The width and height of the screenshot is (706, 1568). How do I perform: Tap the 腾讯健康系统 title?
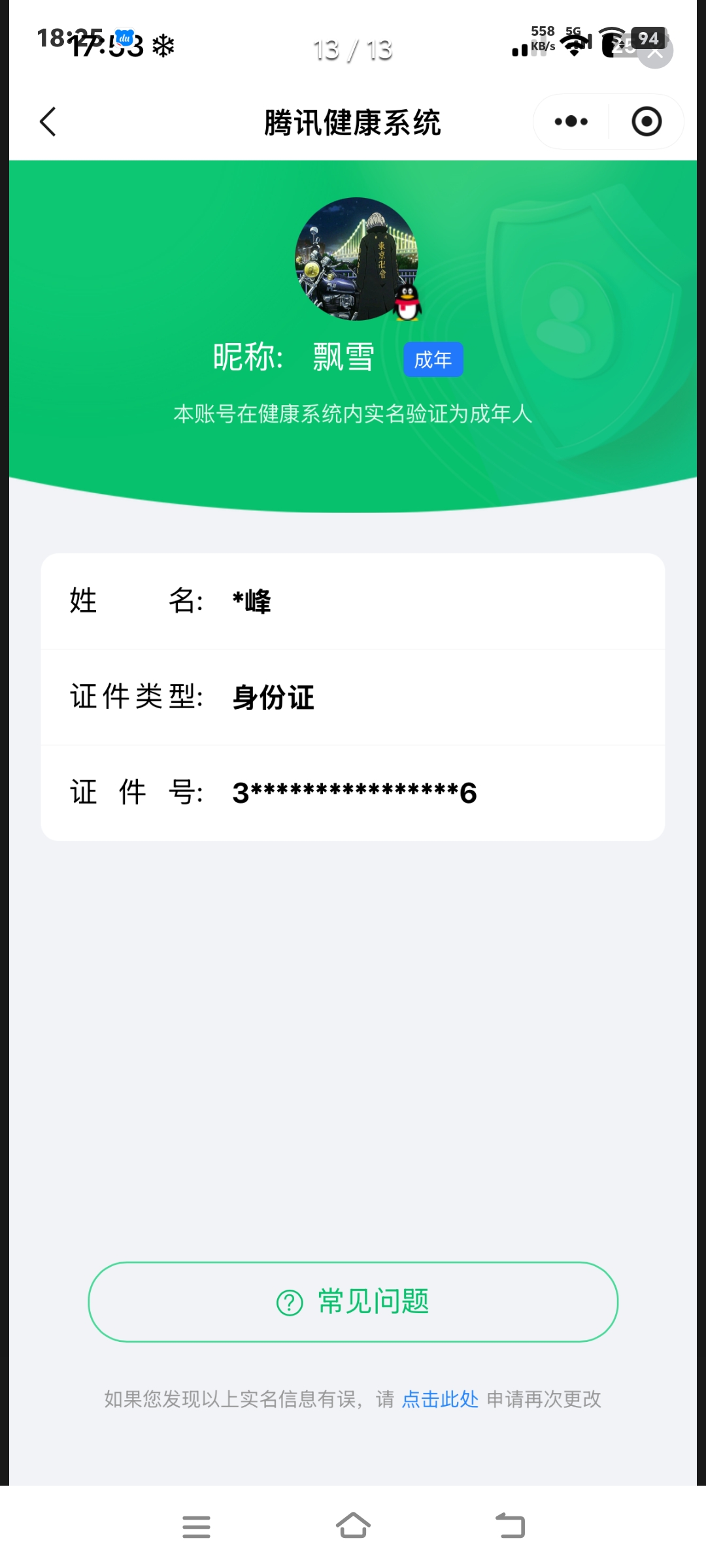353,122
